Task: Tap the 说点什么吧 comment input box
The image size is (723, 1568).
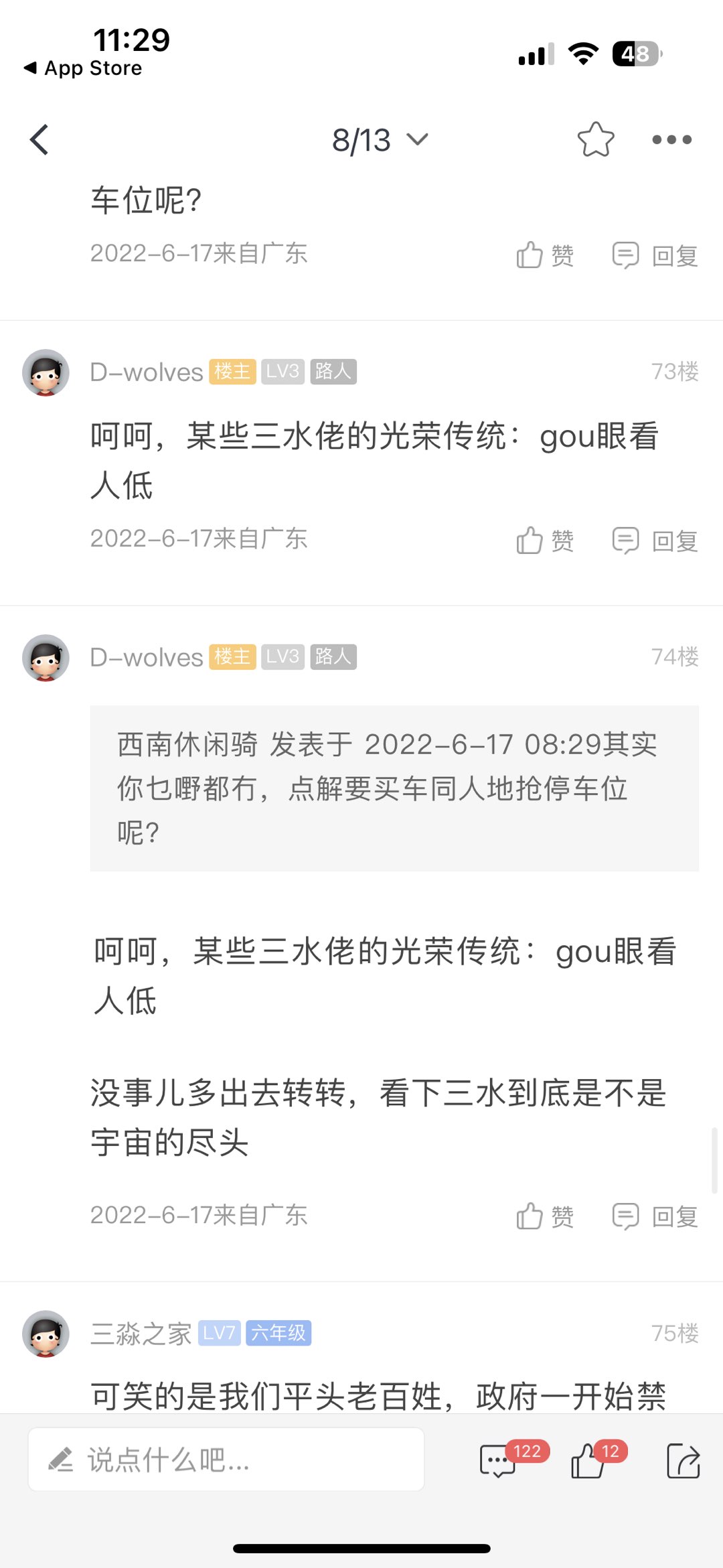Action: (x=226, y=1459)
